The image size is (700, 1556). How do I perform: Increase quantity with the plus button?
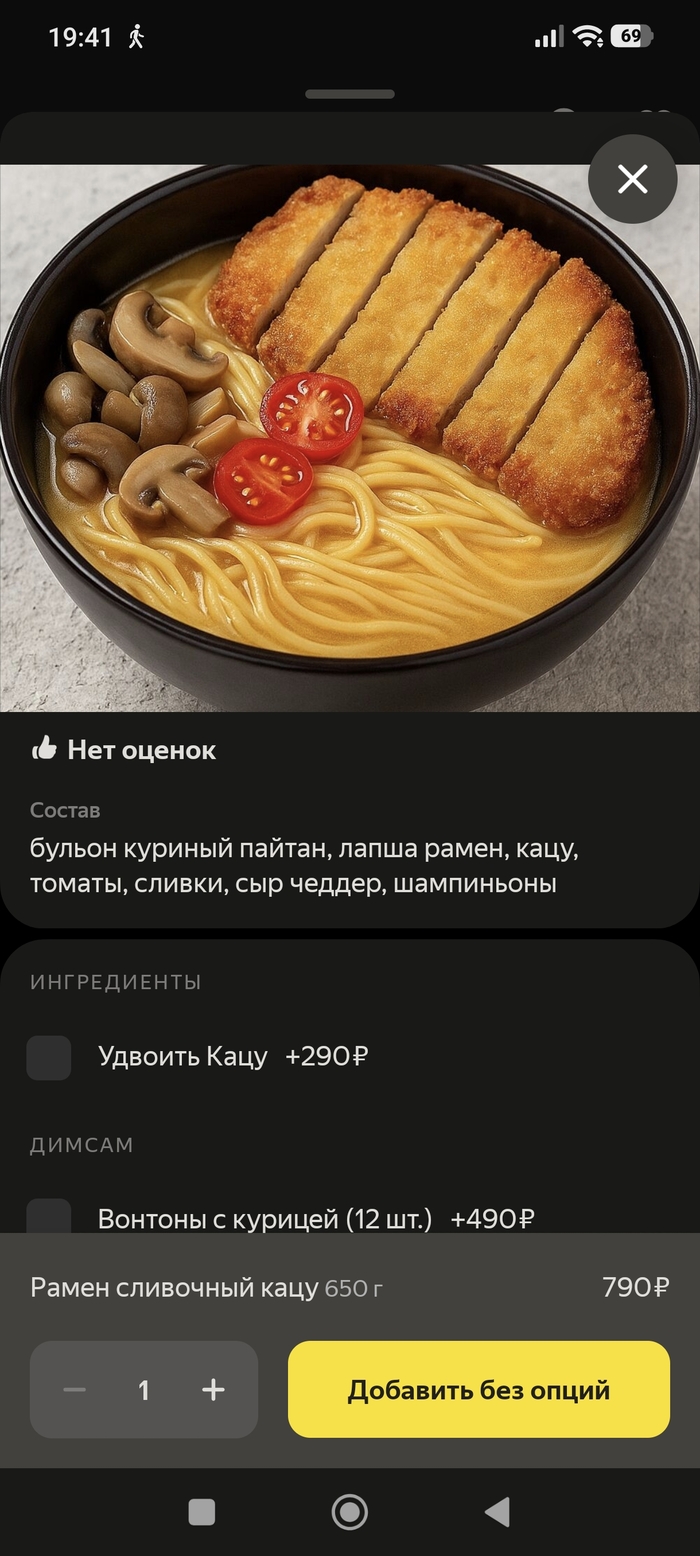(213, 1390)
